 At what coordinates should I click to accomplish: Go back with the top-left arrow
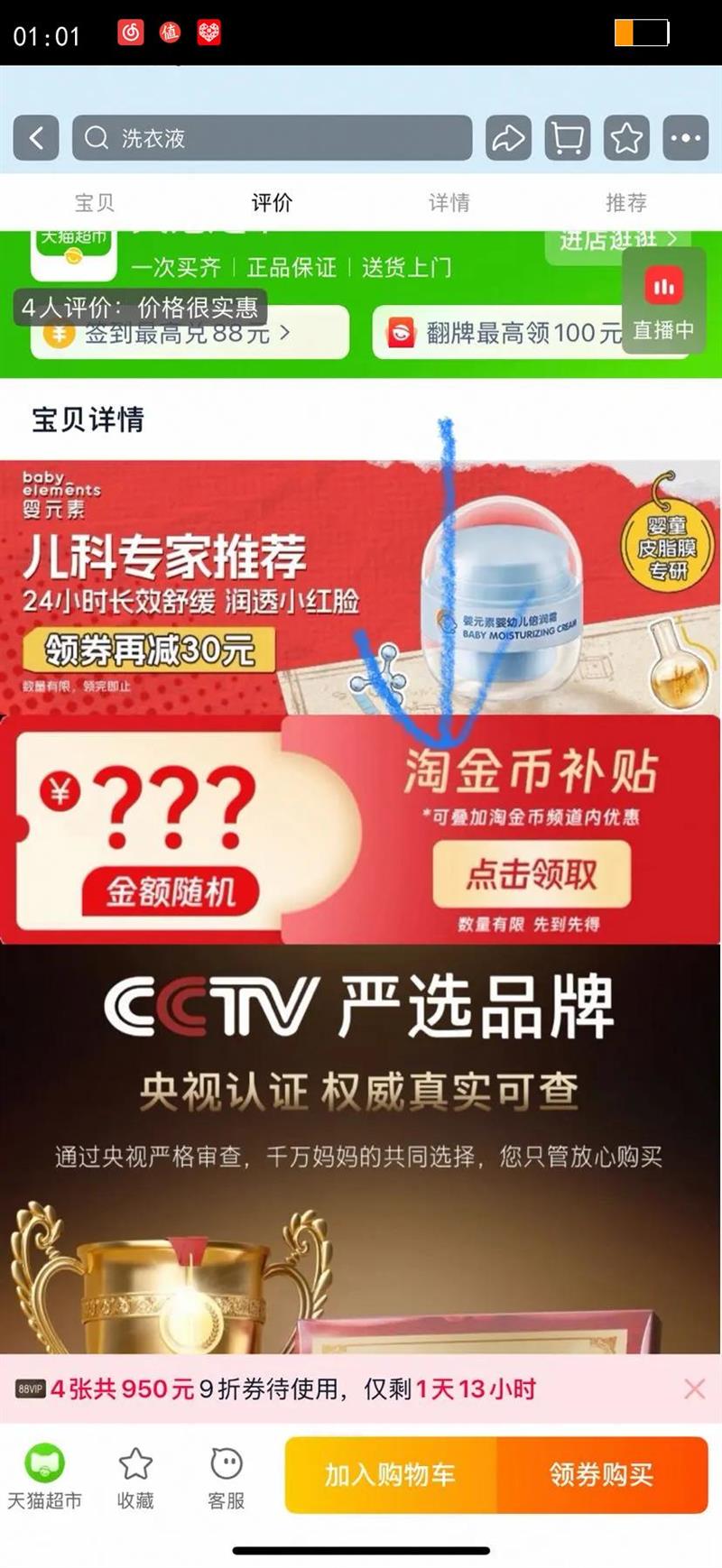point(36,138)
